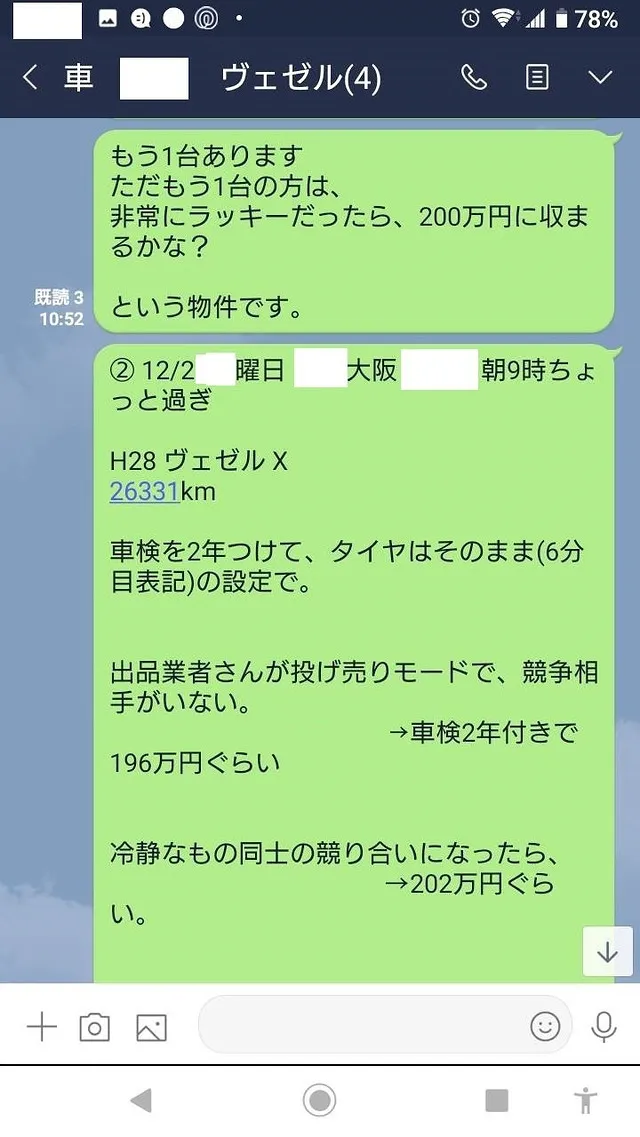
Task: Open the plus attachment menu
Action: tap(41, 1027)
